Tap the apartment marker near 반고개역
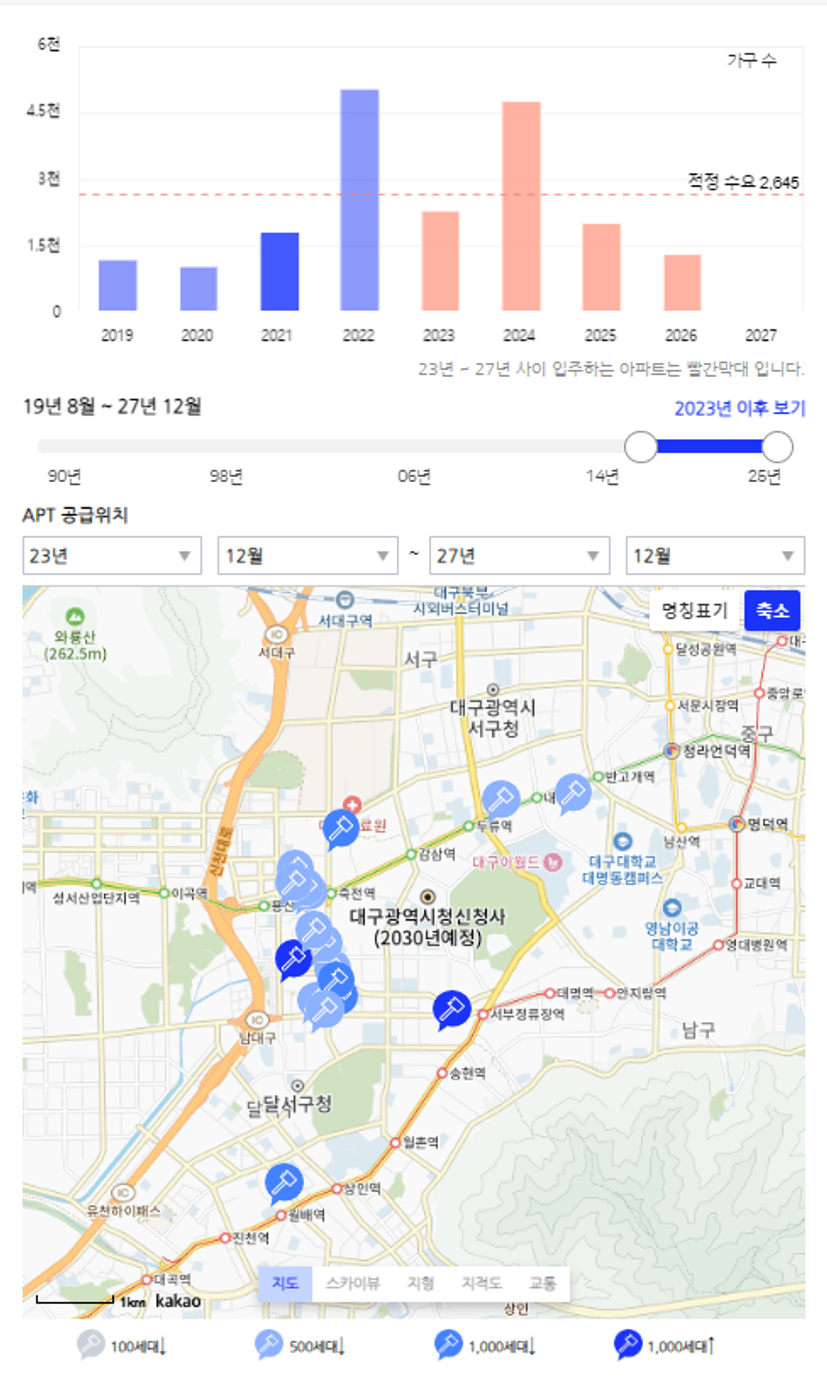 coord(572,792)
